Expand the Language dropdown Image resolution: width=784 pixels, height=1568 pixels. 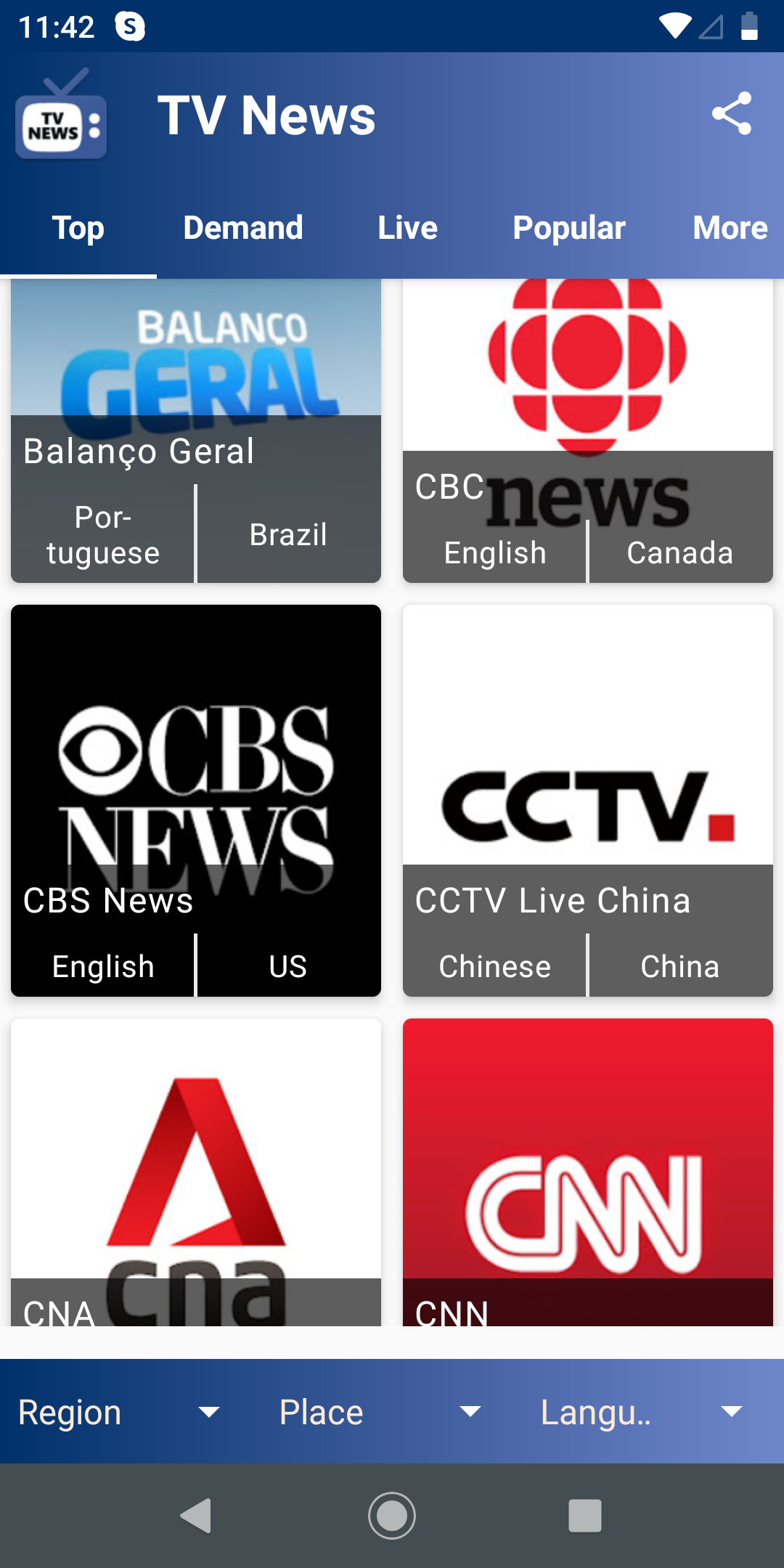641,1412
